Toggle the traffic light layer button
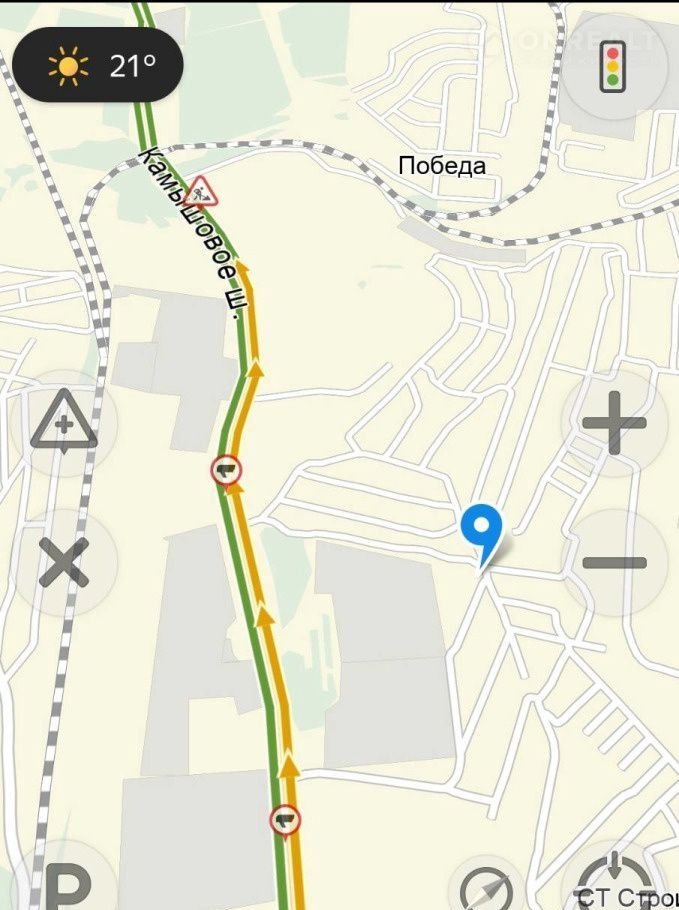The width and height of the screenshot is (679, 910). coord(614,67)
